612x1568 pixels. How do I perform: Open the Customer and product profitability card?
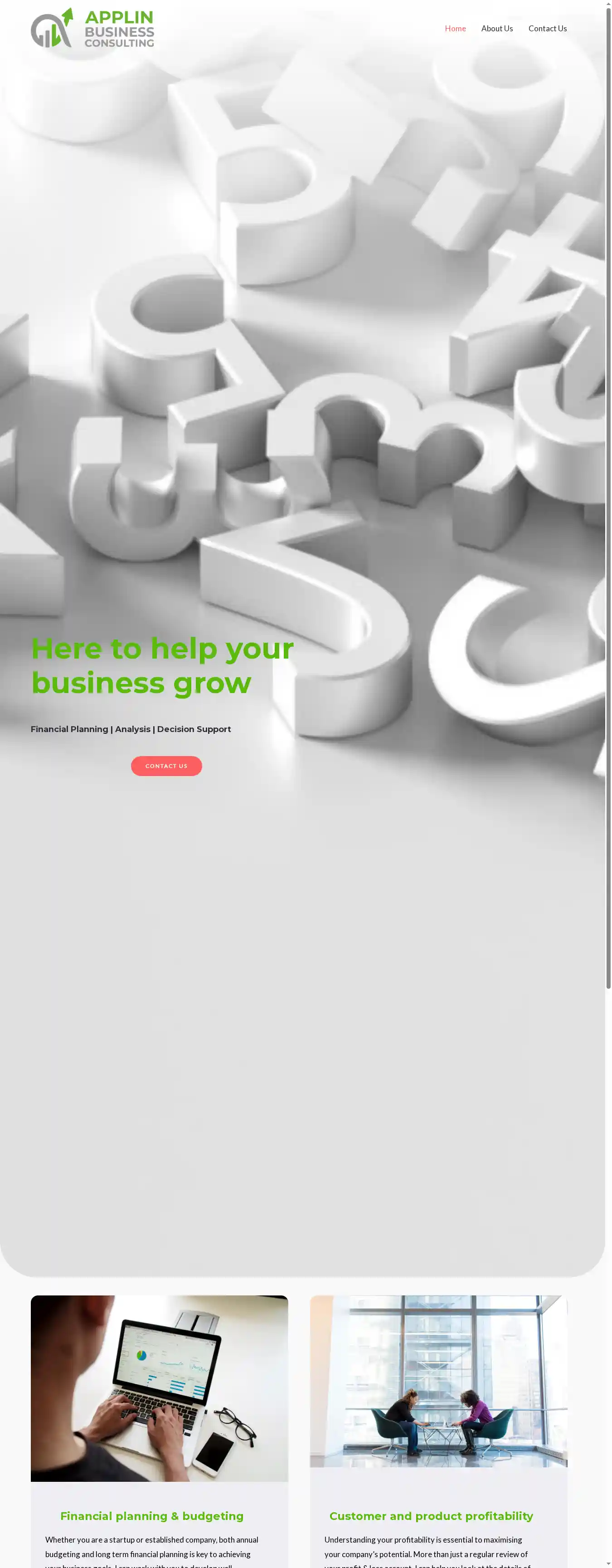(431, 1516)
